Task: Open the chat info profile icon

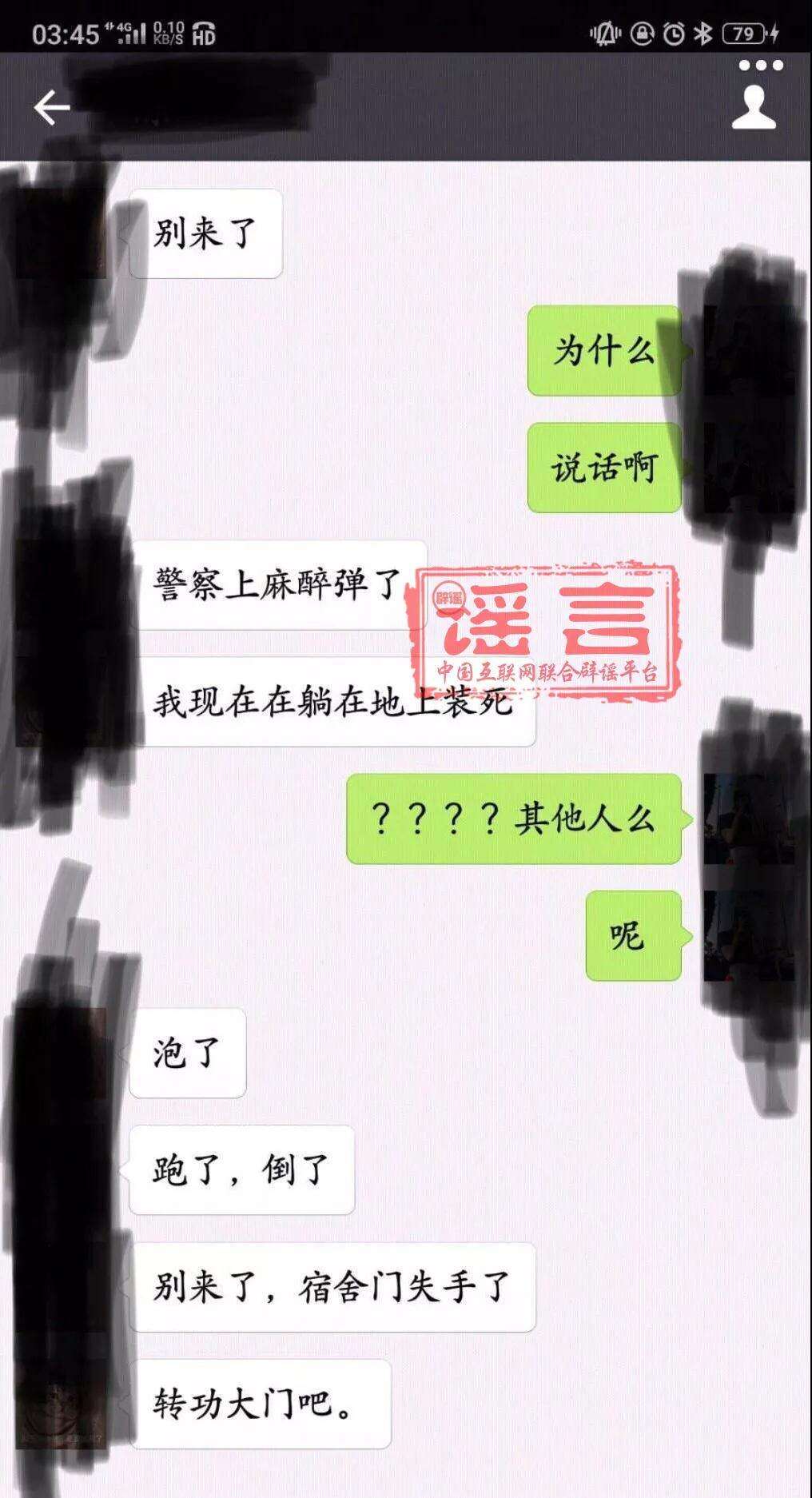Action: 754,106
